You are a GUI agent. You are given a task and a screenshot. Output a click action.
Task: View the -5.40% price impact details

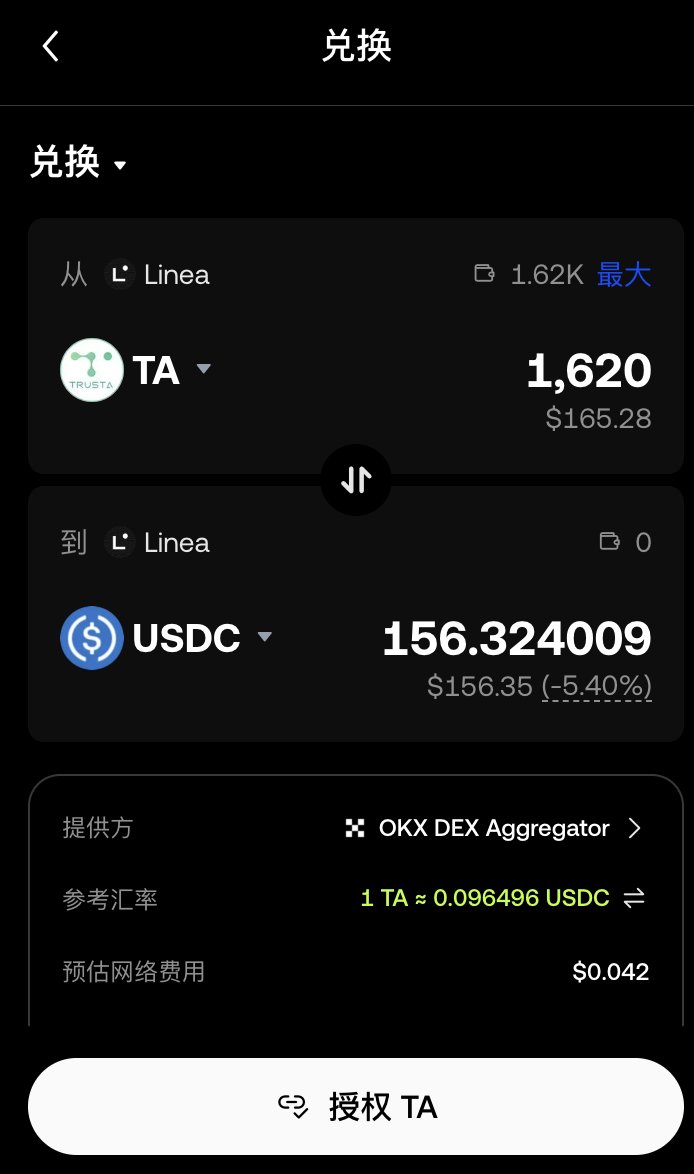point(597,686)
